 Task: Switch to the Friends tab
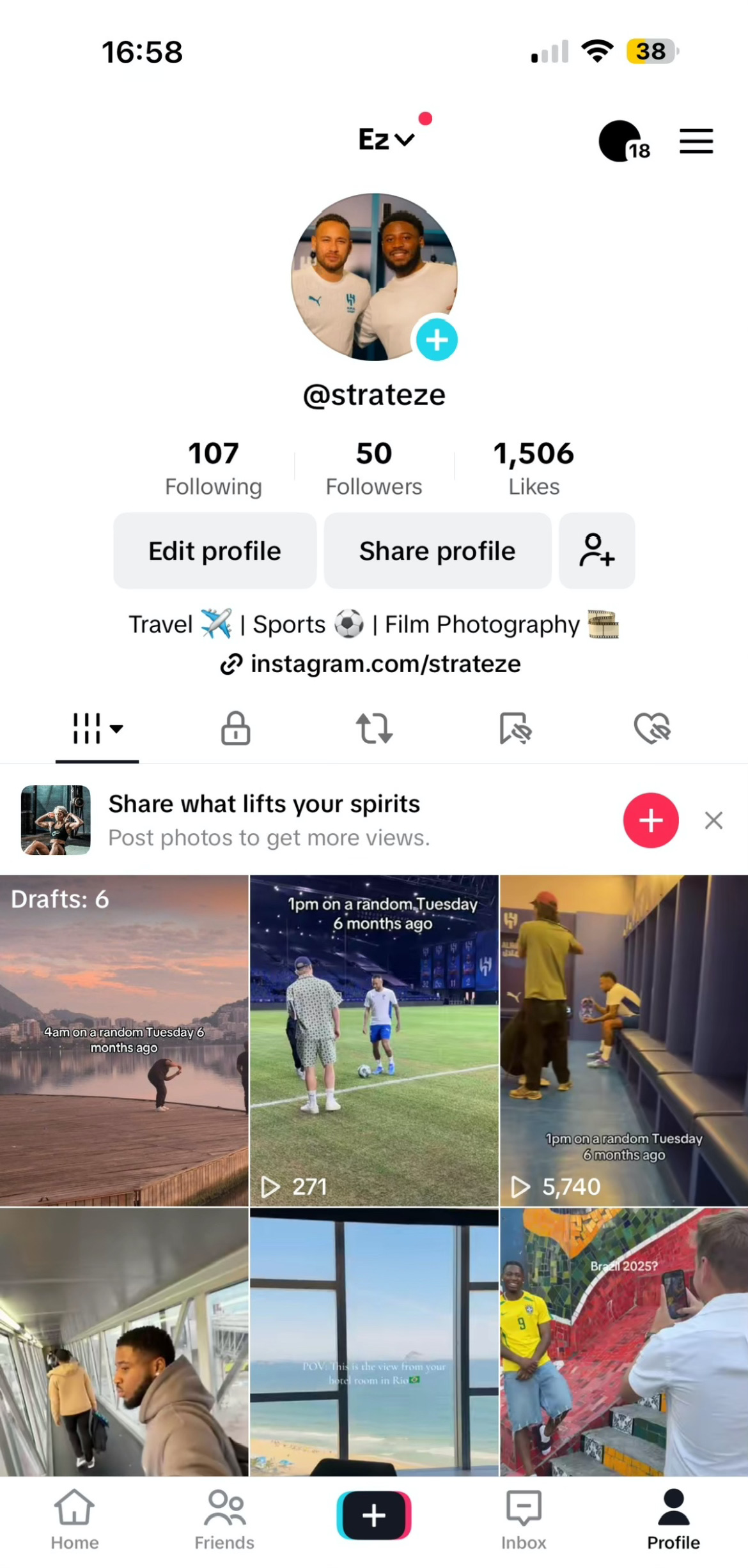224,1519
